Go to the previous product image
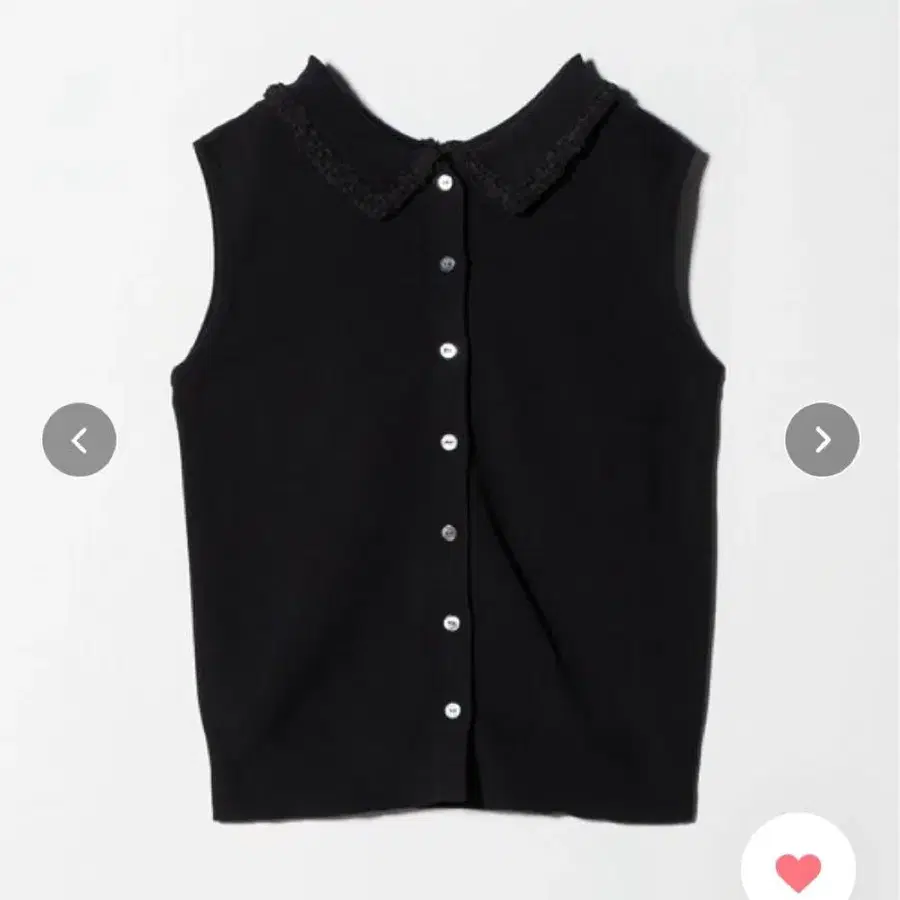Image resolution: width=900 pixels, height=900 pixels. click(79, 439)
